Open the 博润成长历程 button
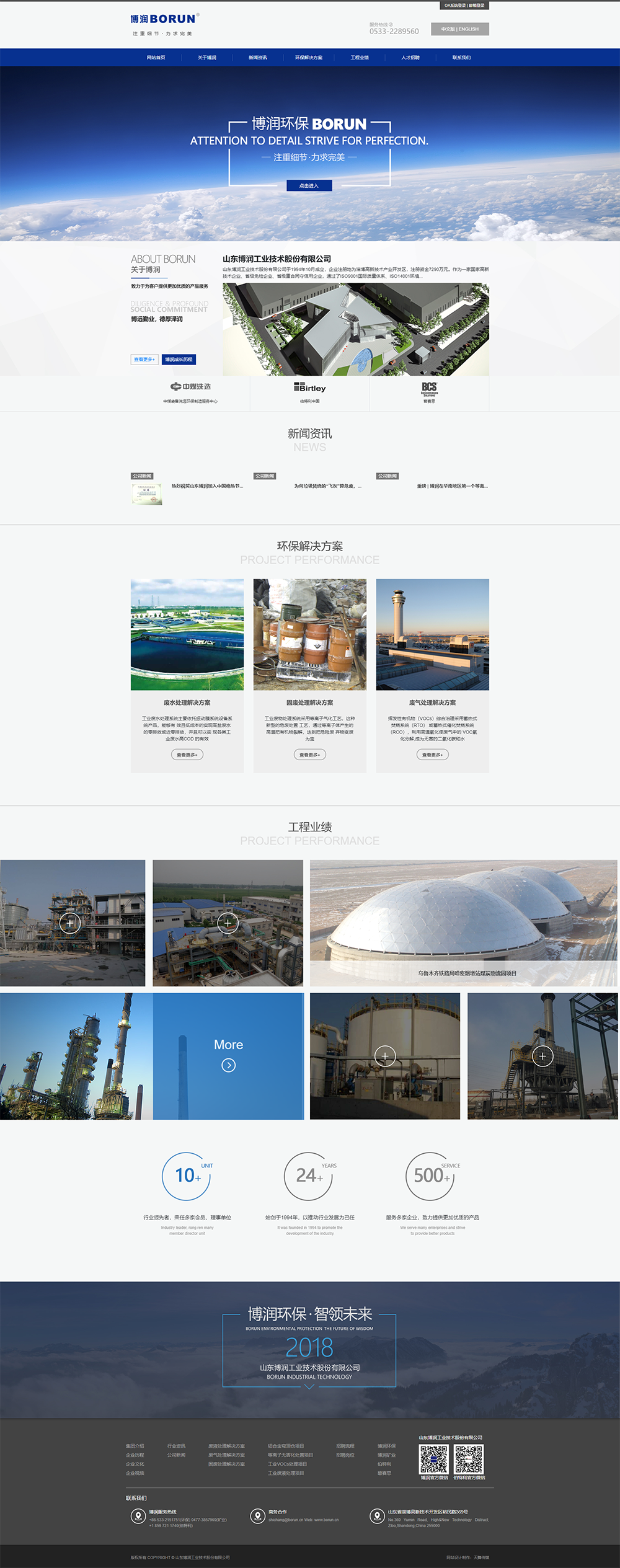 (x=179, y=360)
